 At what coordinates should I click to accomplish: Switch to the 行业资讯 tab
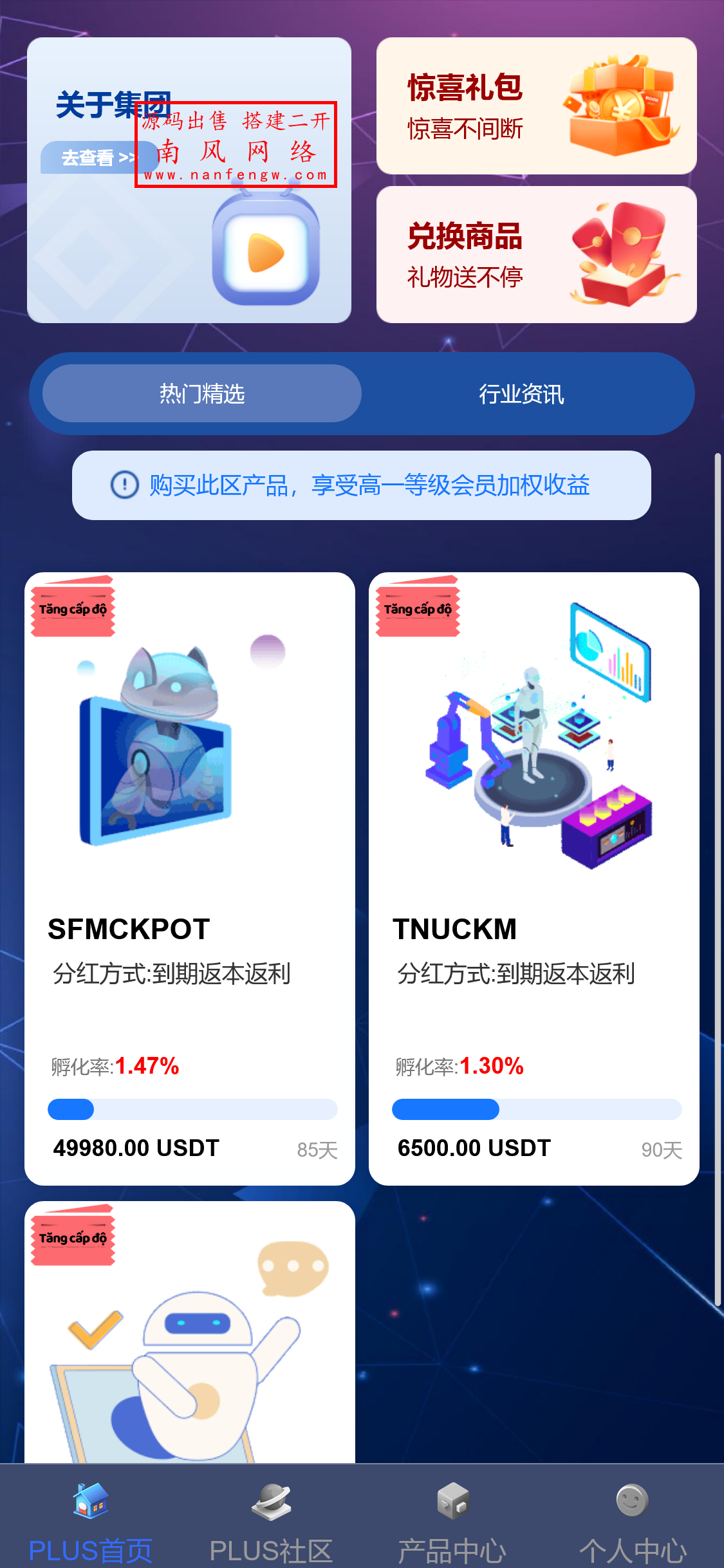(523, 393)
